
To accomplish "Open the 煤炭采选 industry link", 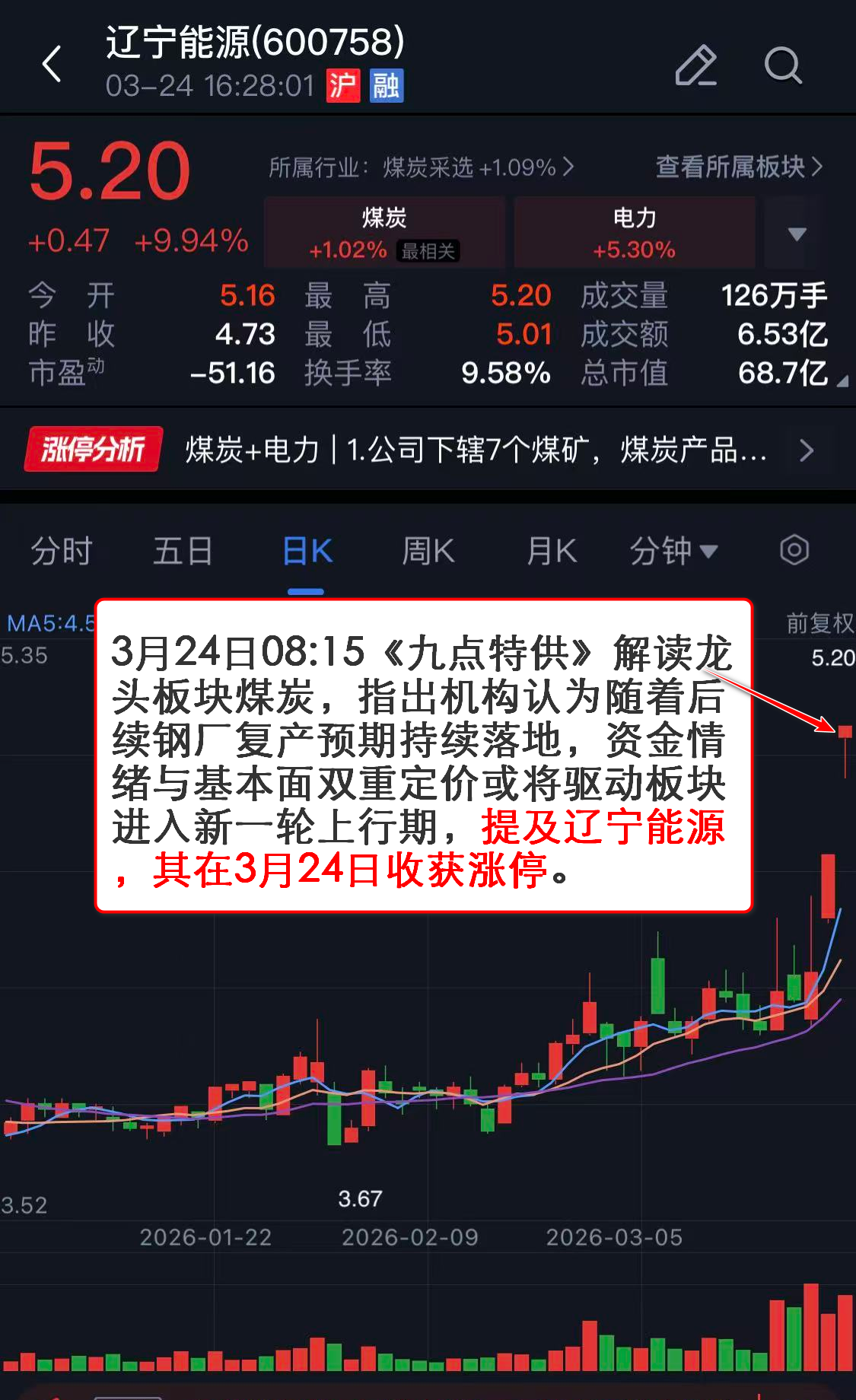I will tap(421, 167).
